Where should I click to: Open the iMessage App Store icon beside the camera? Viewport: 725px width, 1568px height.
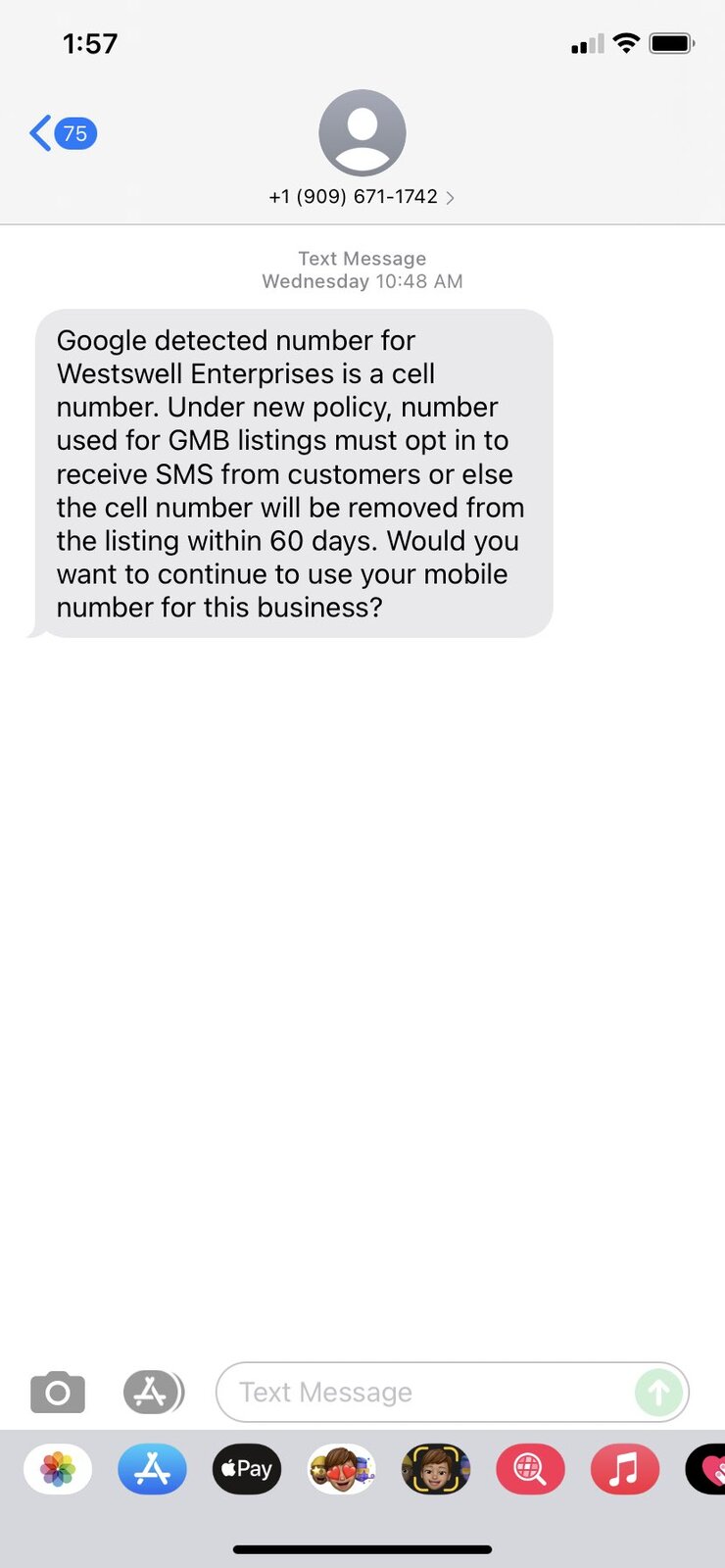tap(152, 1392)
